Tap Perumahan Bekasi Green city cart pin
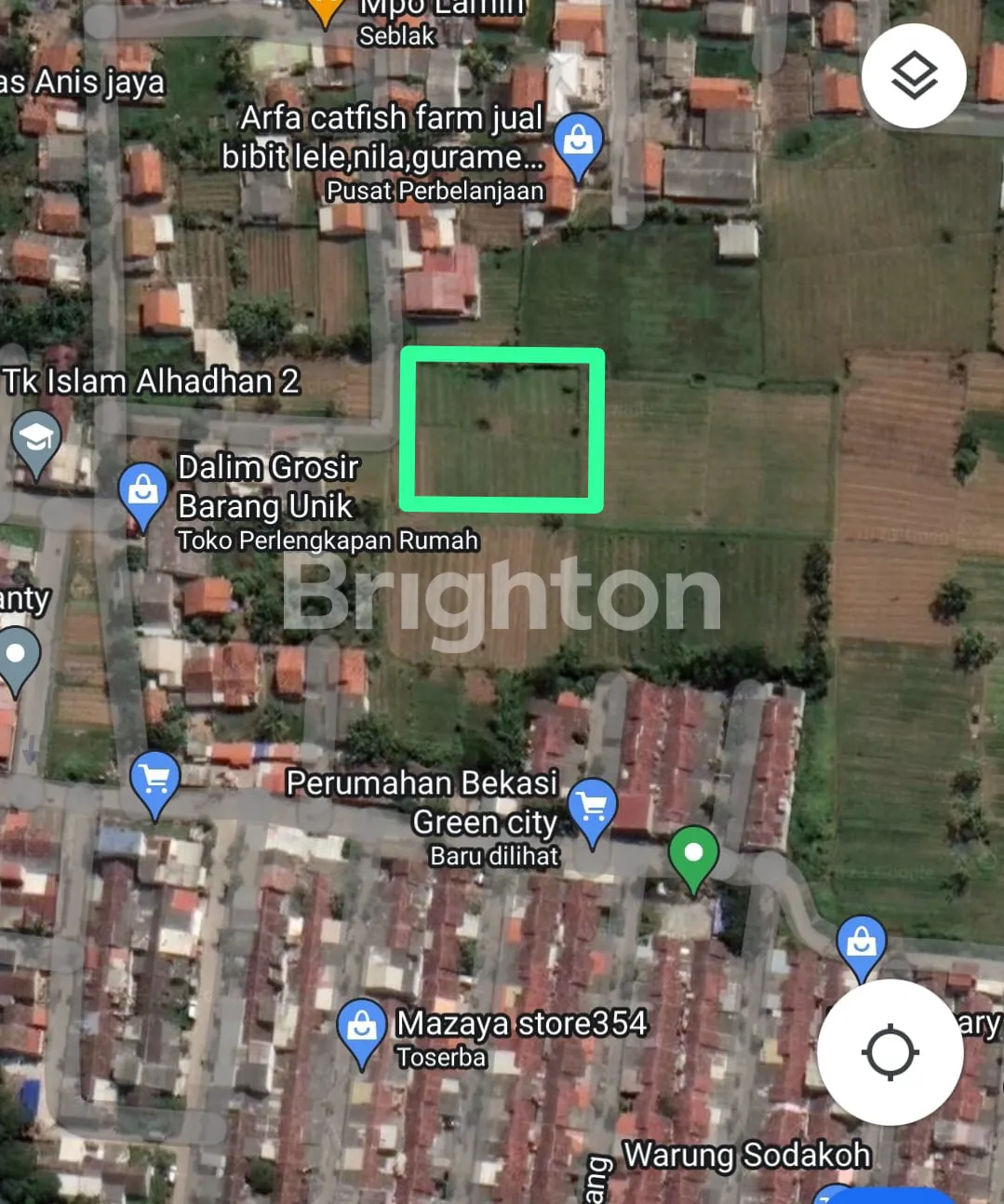The image size is (1004, 1204). point(592,807)
